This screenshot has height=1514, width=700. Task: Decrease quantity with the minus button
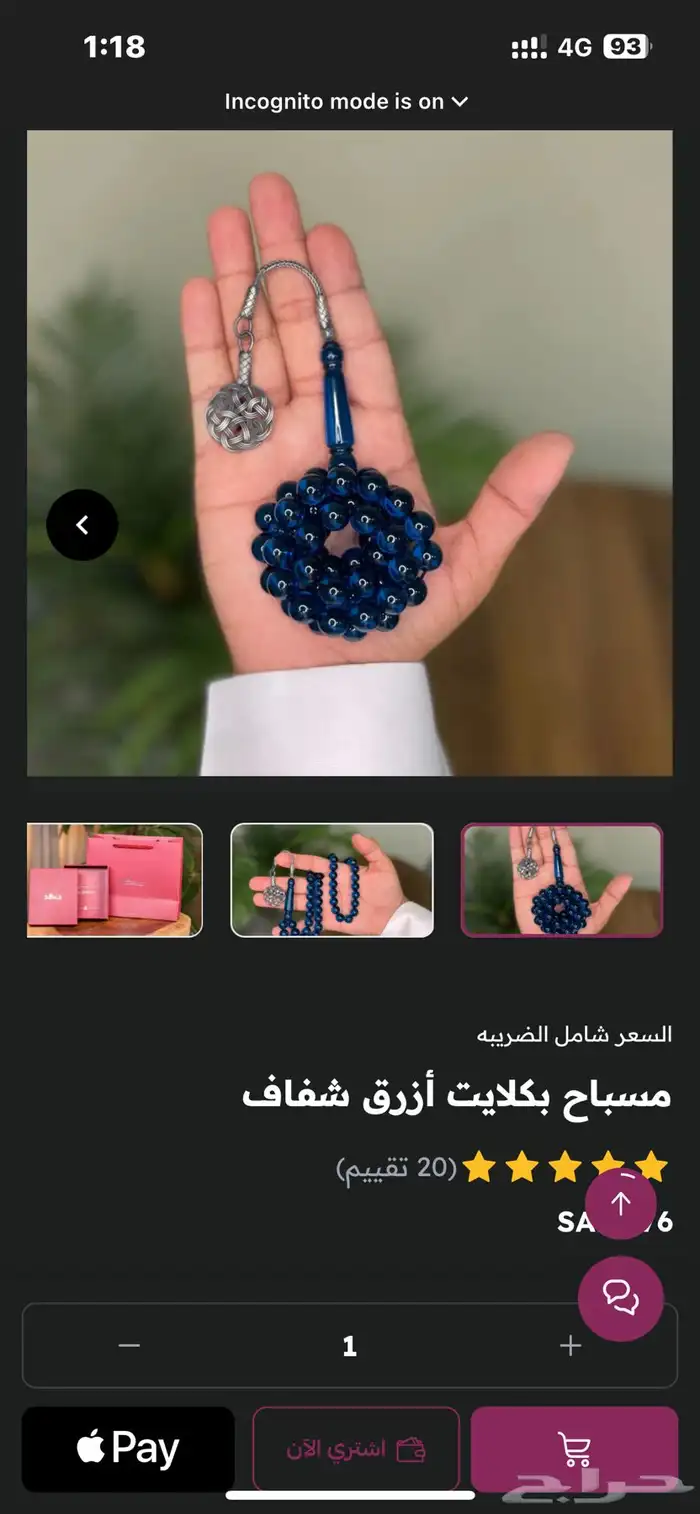(129, 1346)
